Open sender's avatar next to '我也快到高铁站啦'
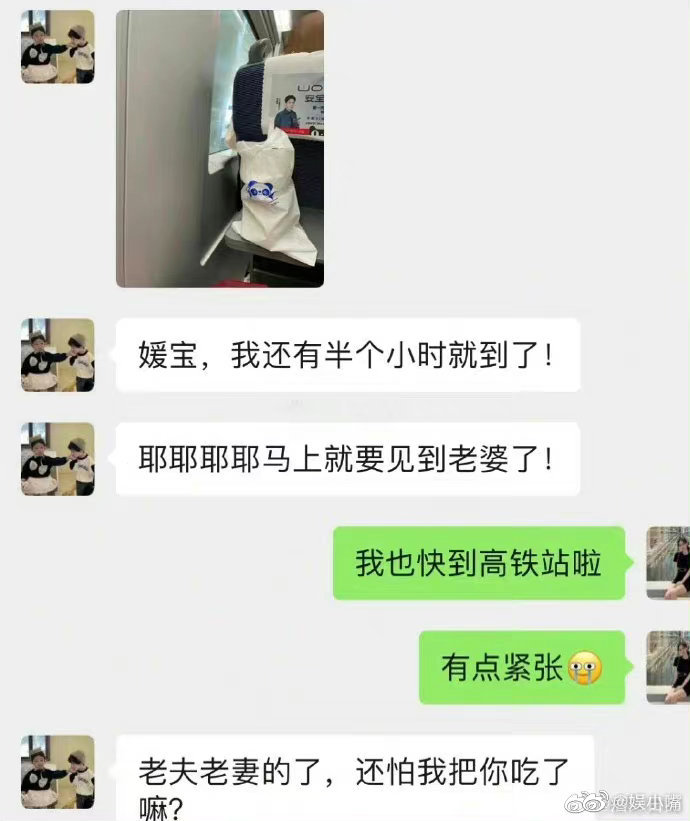 click(x=667, y=562)
